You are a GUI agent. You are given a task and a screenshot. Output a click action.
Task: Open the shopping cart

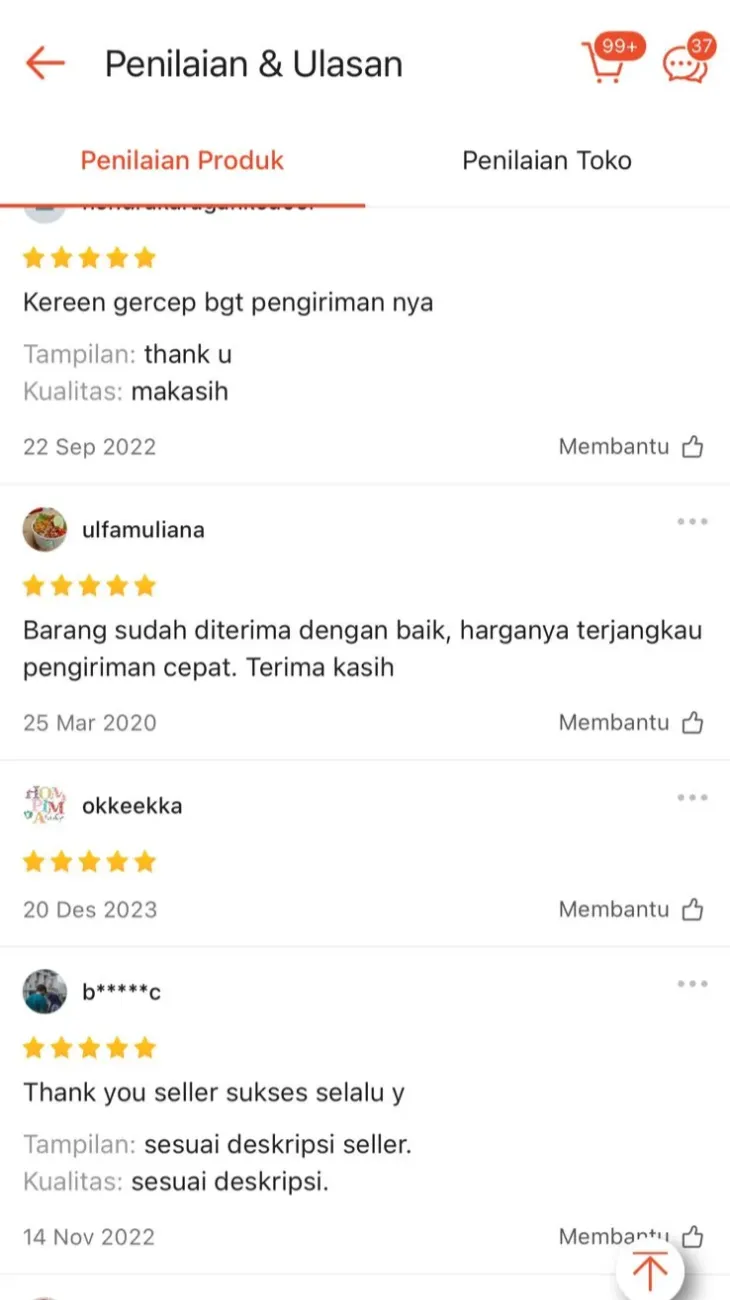point(606,63)
